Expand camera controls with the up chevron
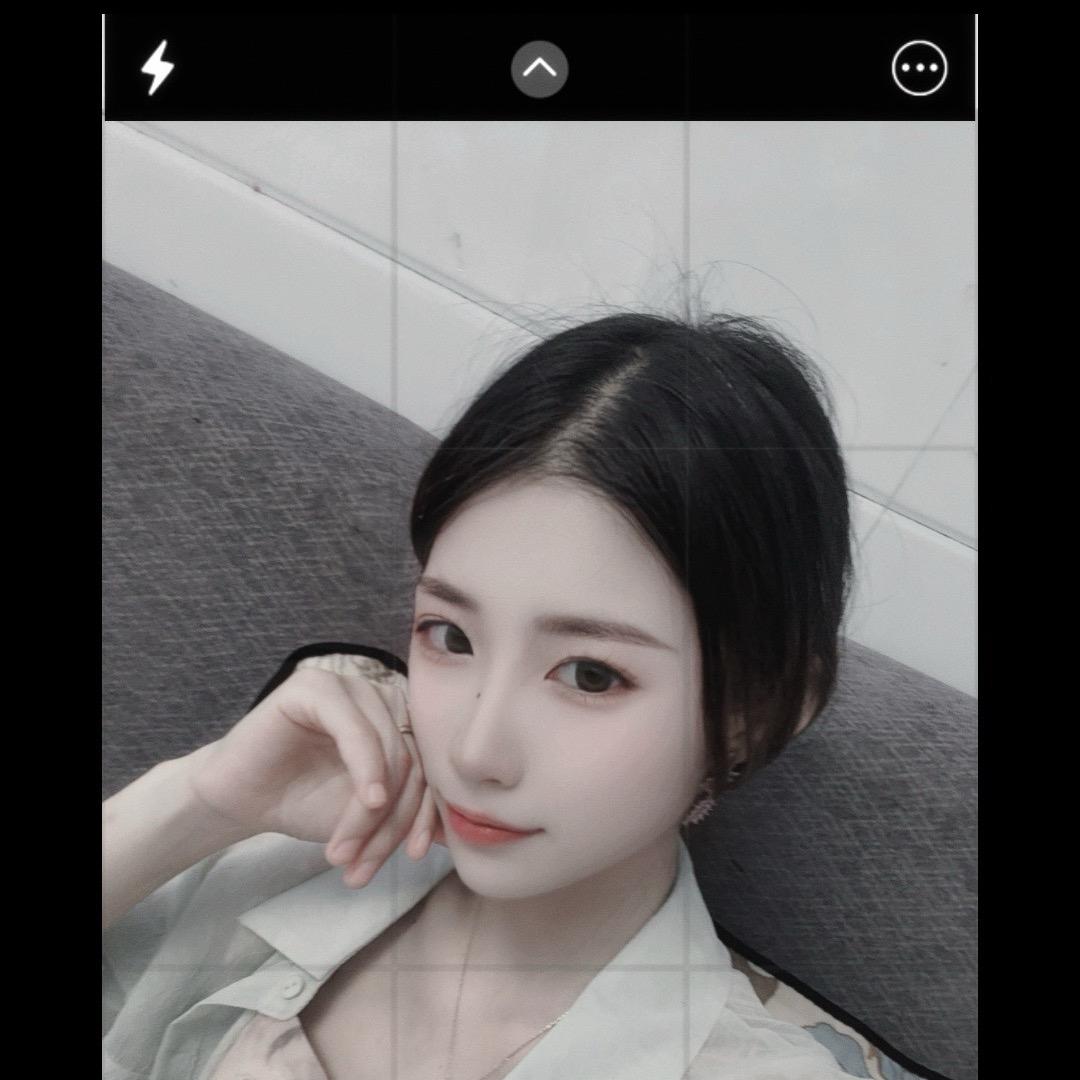 pos(540,69)
